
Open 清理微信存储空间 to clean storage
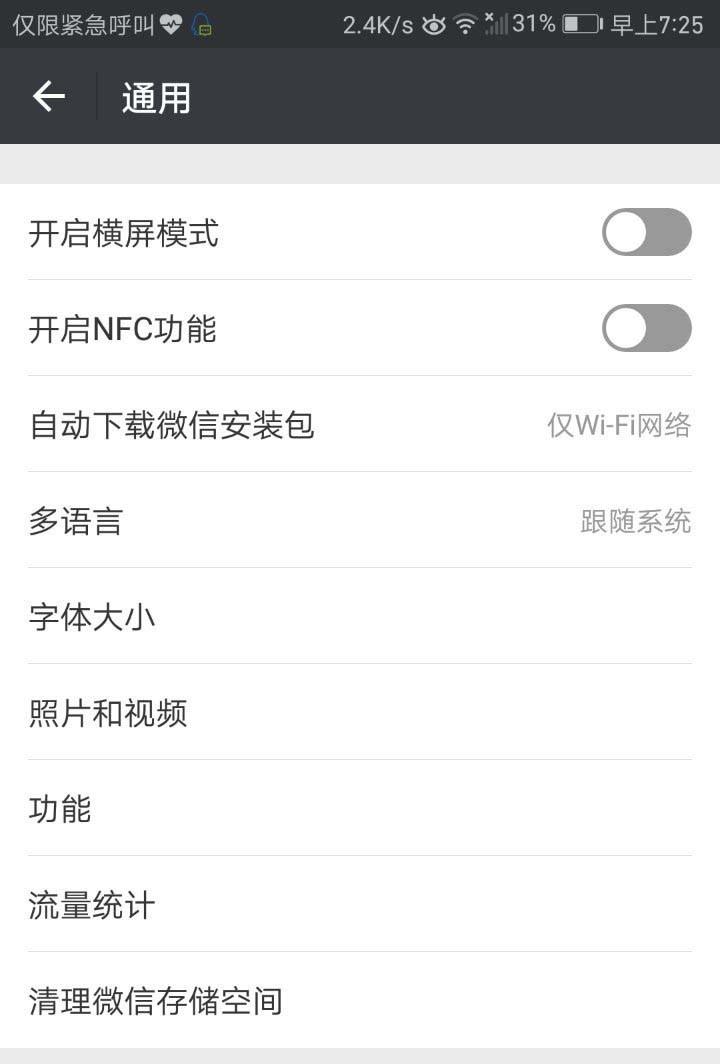pos(360,1000)
